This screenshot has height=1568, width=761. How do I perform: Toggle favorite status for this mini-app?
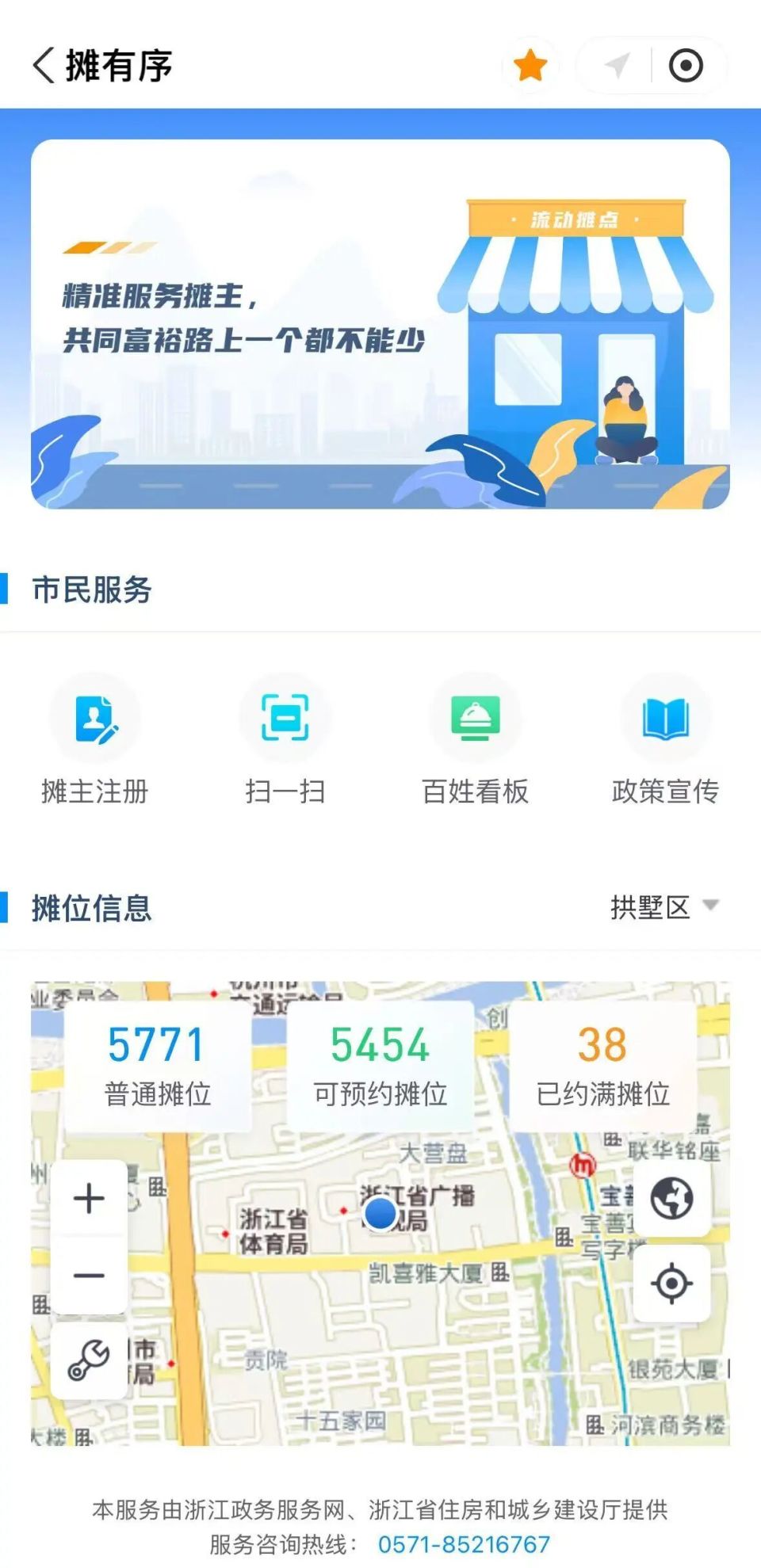pos(530,67)
